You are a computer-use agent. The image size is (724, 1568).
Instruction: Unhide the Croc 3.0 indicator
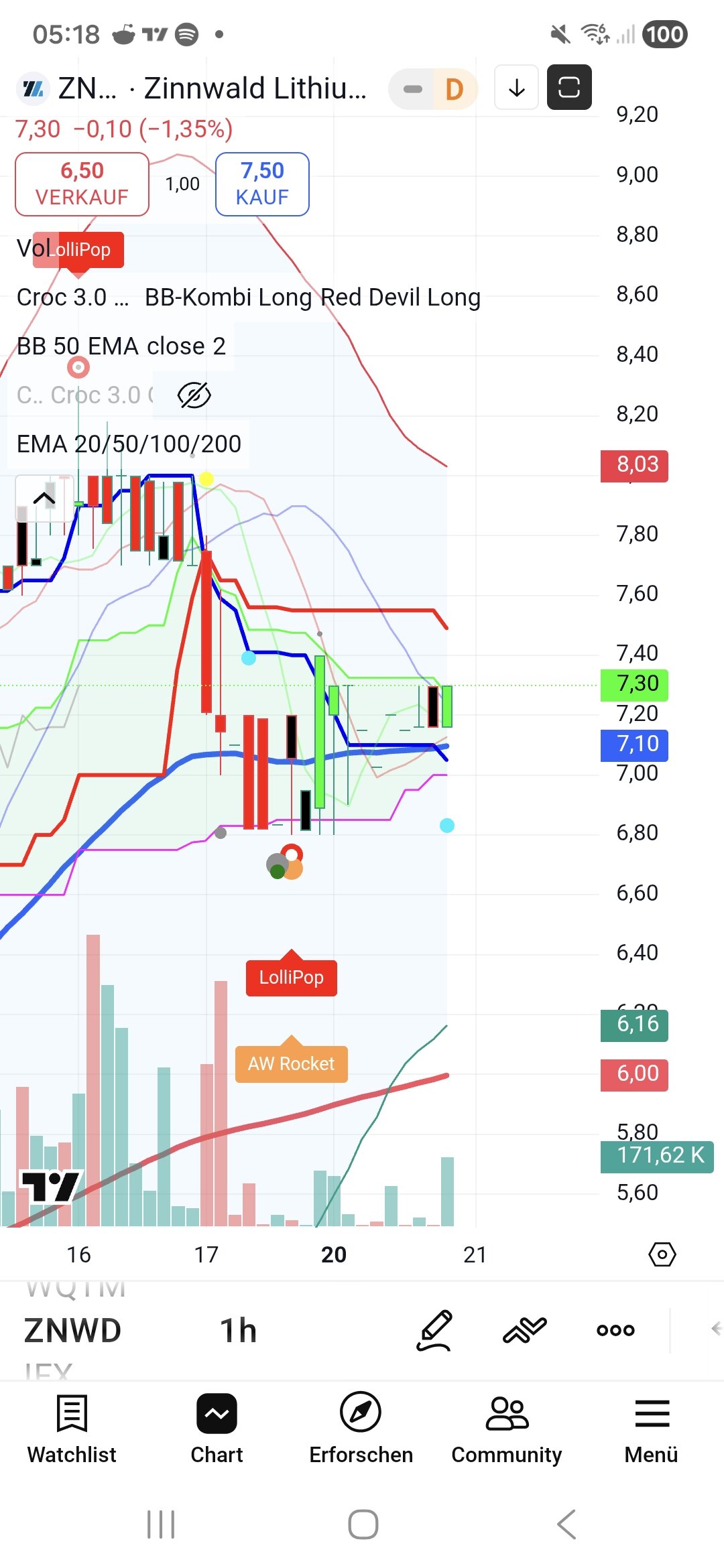194,395
